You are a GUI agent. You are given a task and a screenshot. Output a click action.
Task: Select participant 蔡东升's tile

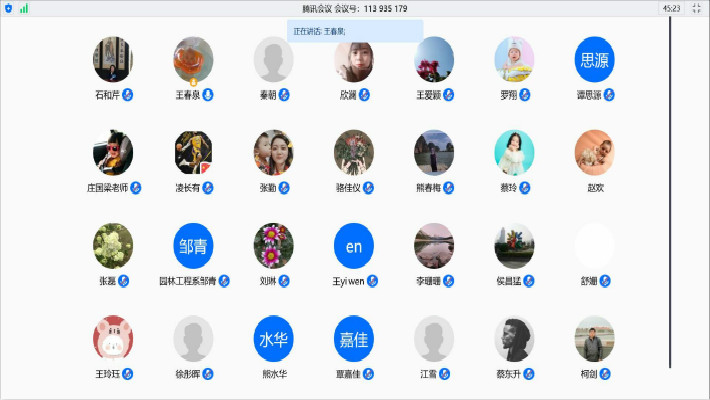pos(514,338)
